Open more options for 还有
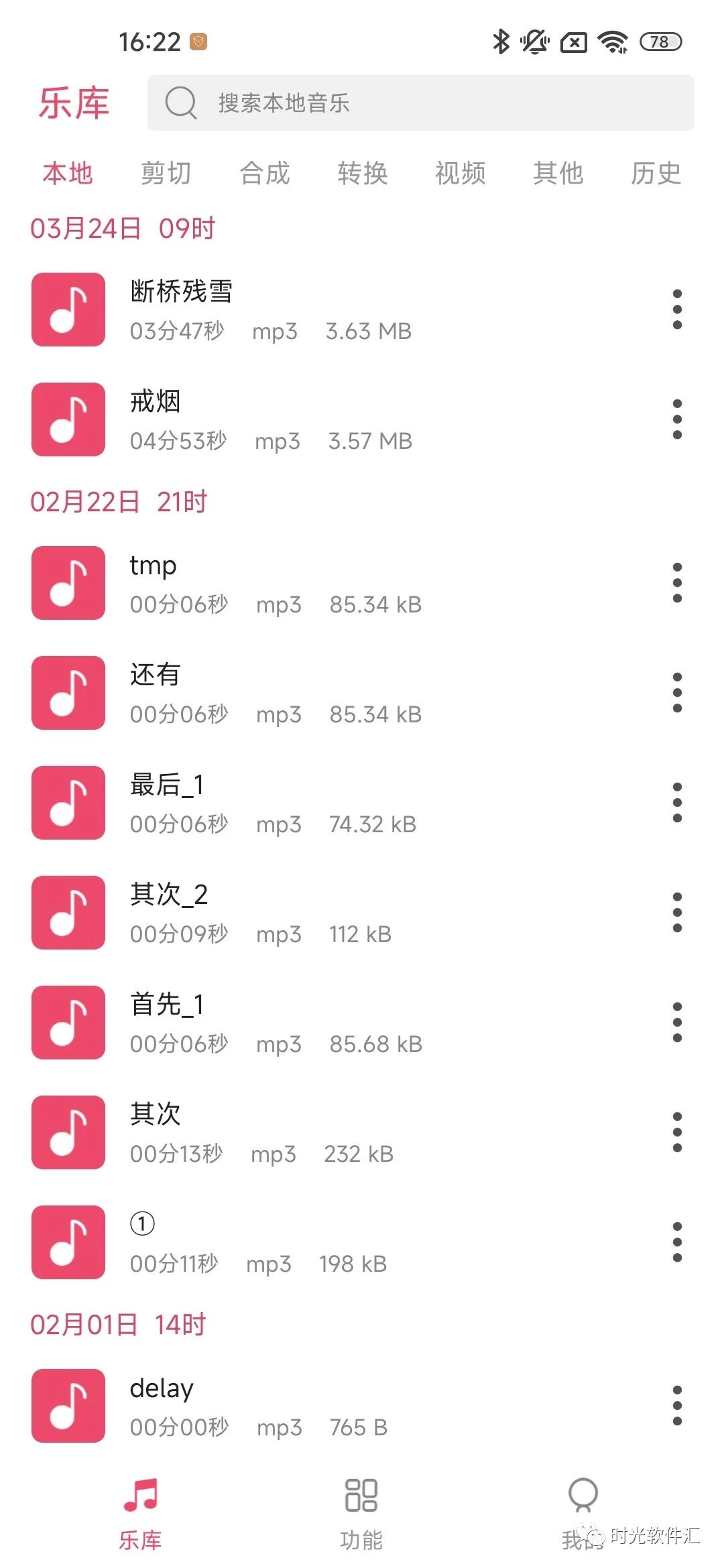 point(677,693)
